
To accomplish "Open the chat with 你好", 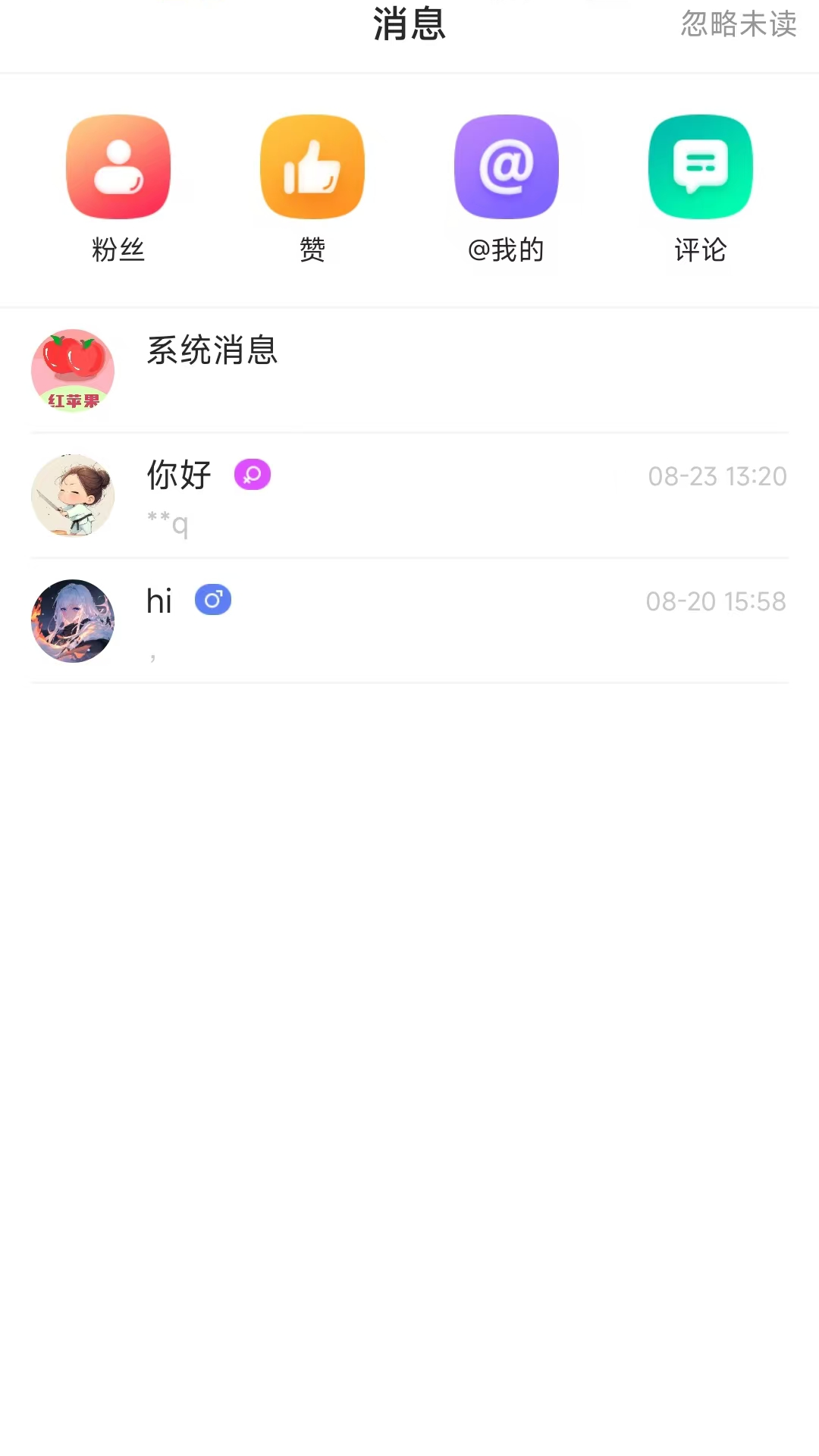I will pos(409,496).
